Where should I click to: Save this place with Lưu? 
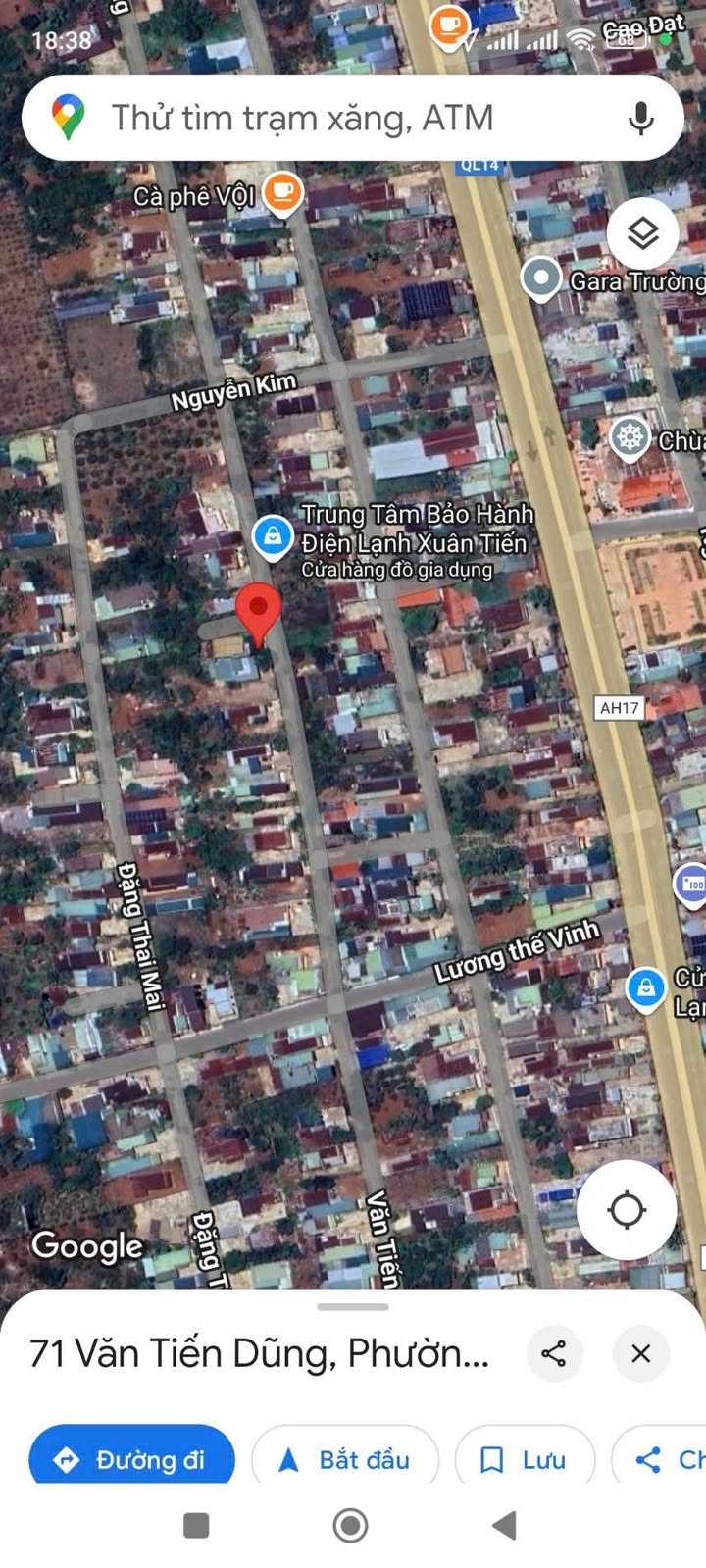click(525, 1459)
